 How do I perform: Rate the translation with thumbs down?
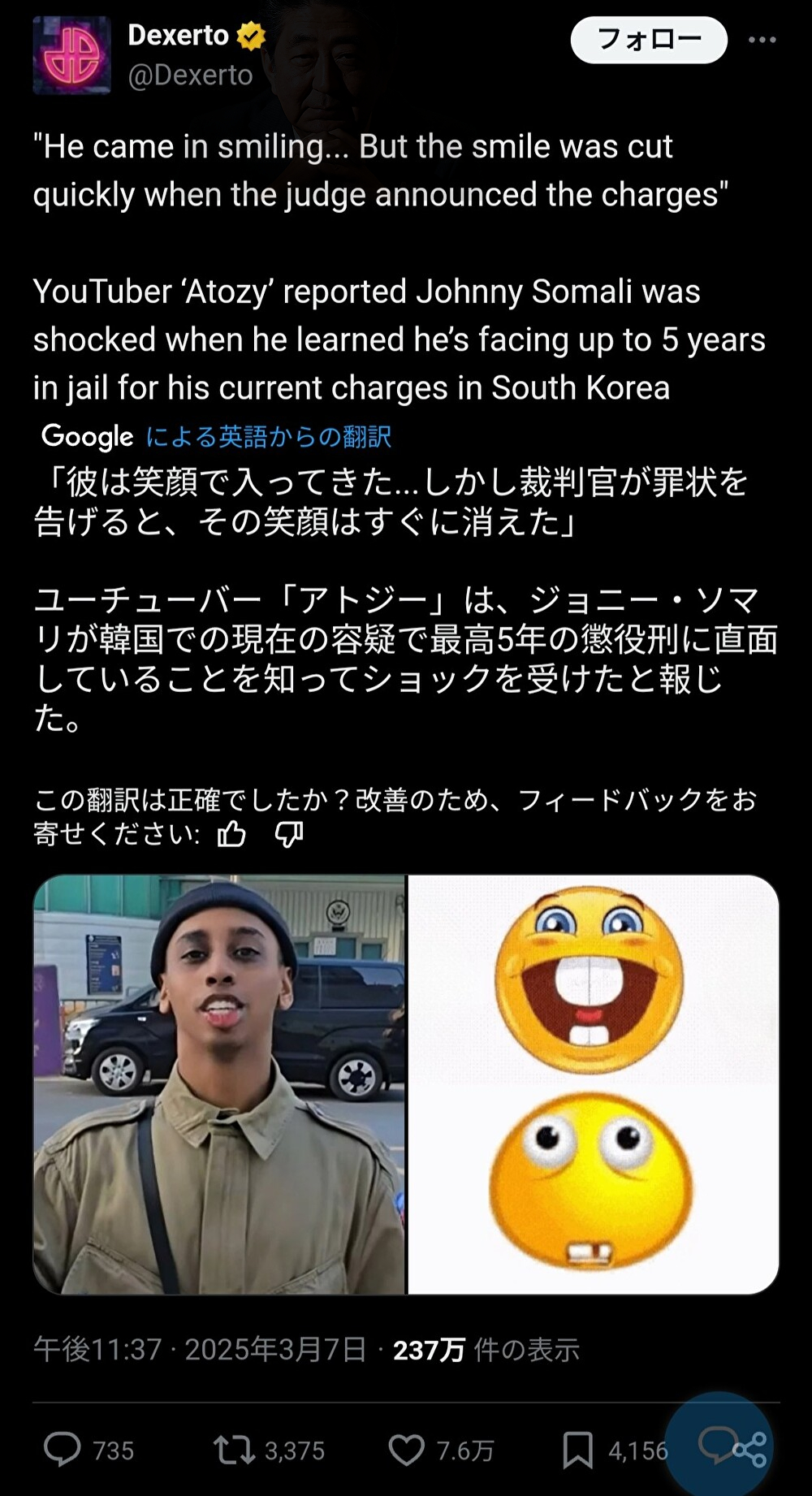tap(289, 834)
